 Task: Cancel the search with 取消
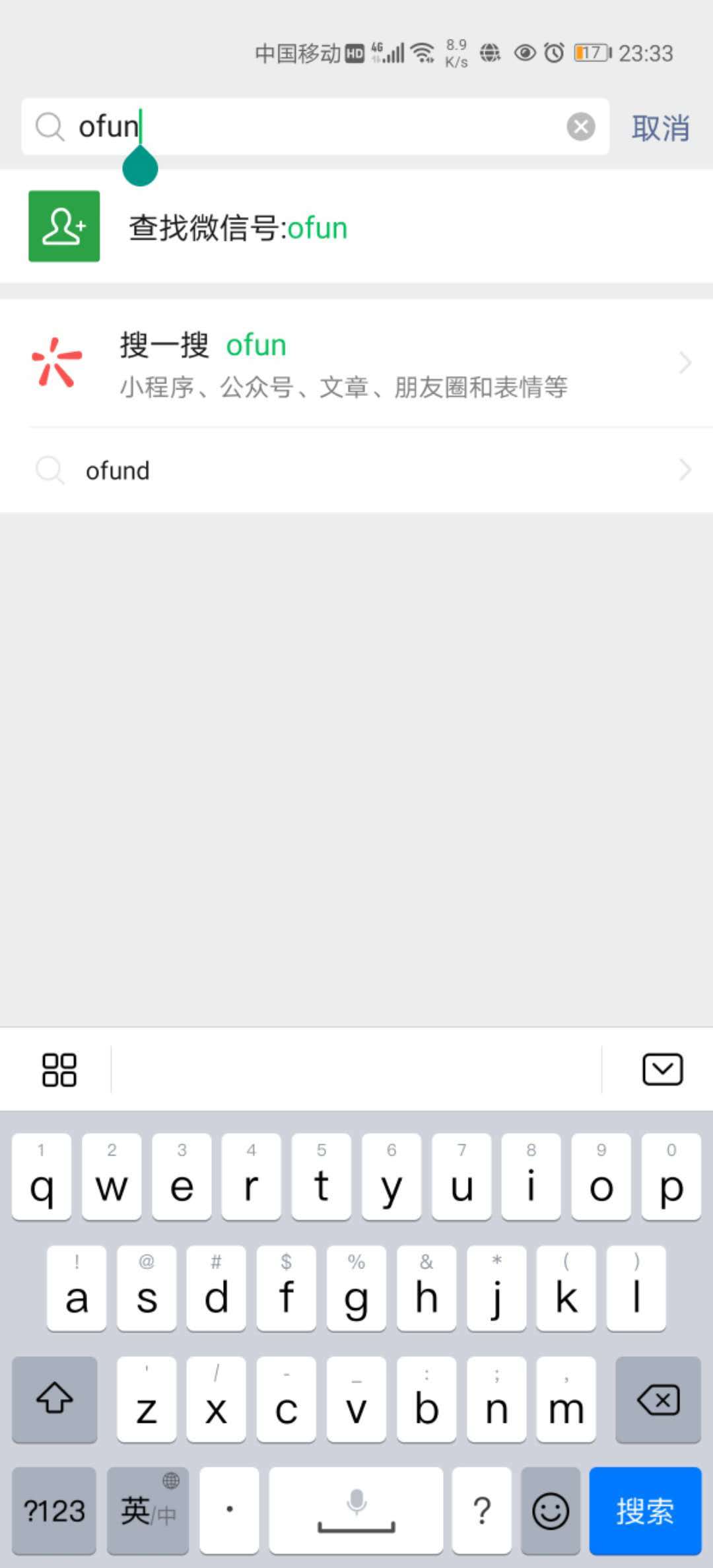pyautogui.click(x=660, y=127)
